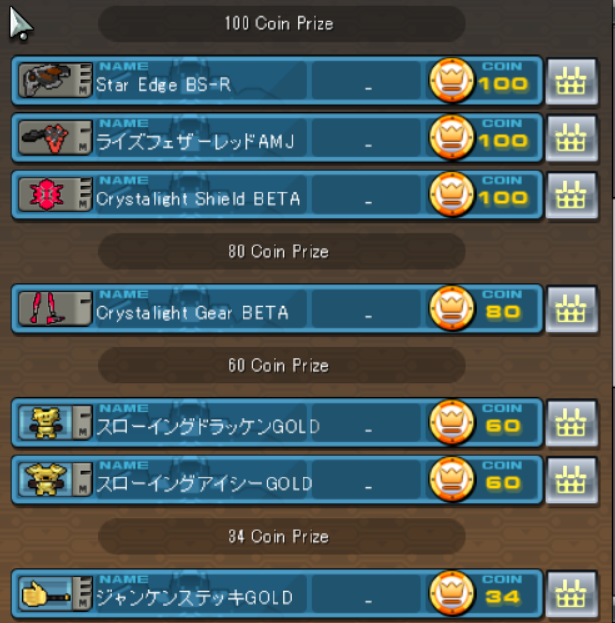Add Star Edge BS-R to the basket

click(571, 82)
